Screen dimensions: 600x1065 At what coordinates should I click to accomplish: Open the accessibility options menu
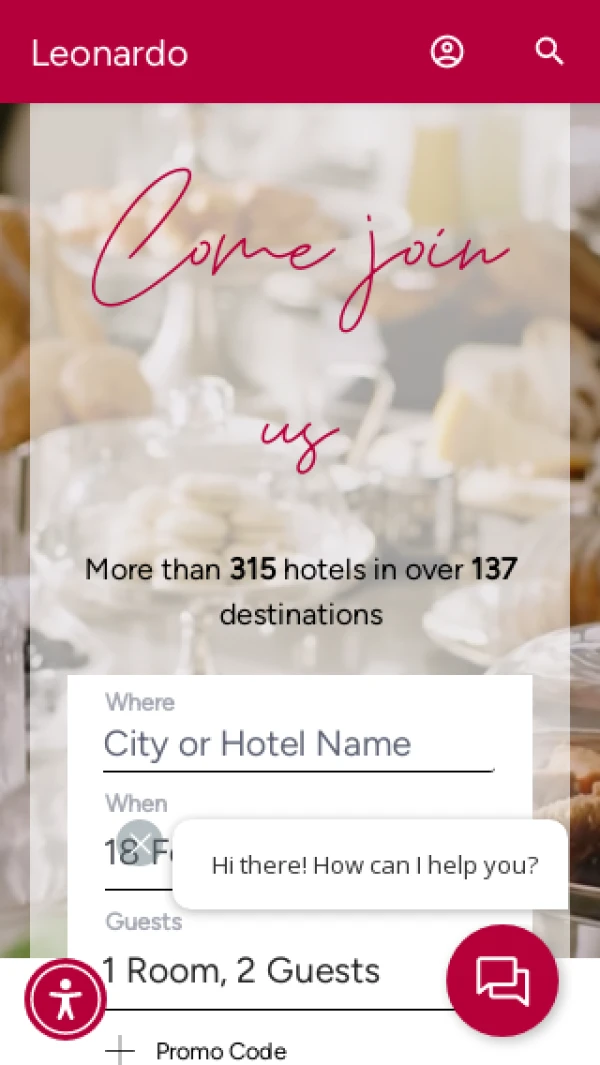pos(65,999)
